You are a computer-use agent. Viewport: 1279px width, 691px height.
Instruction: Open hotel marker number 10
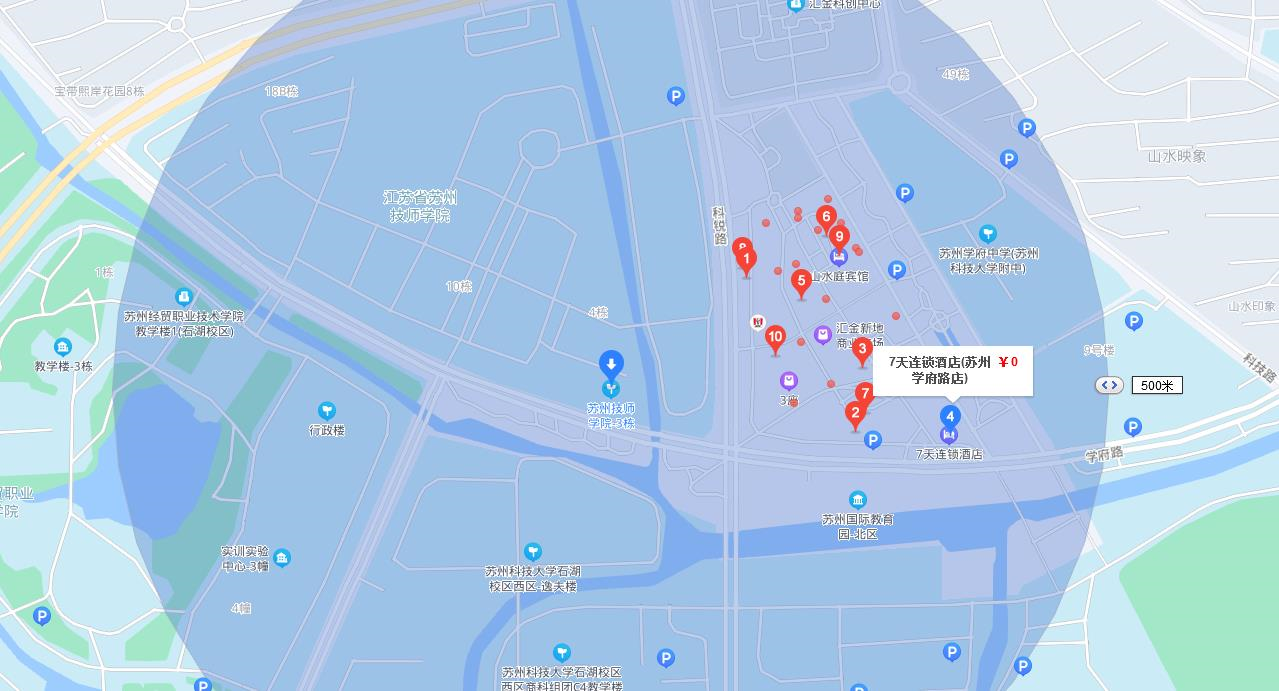pos(775,338)
